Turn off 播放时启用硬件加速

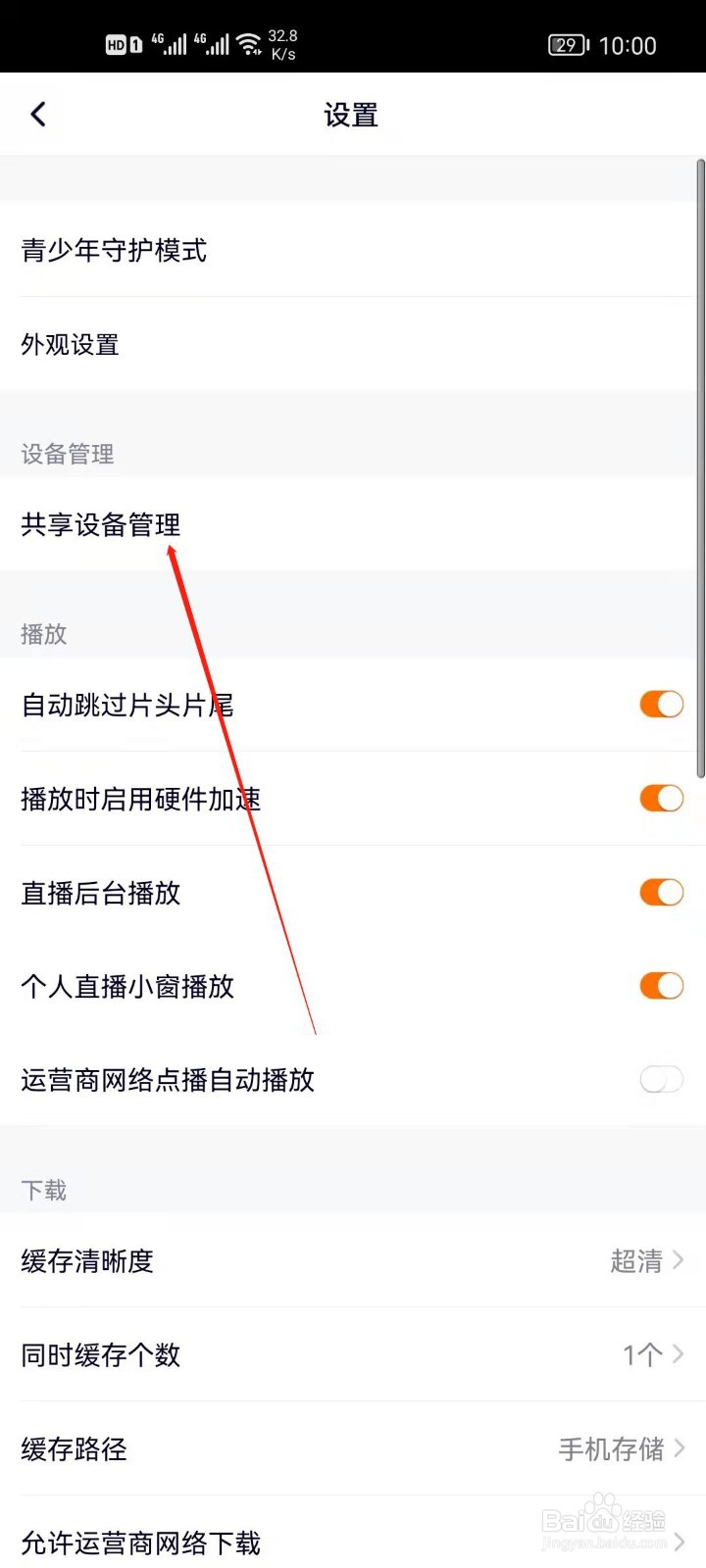[661, 798]
